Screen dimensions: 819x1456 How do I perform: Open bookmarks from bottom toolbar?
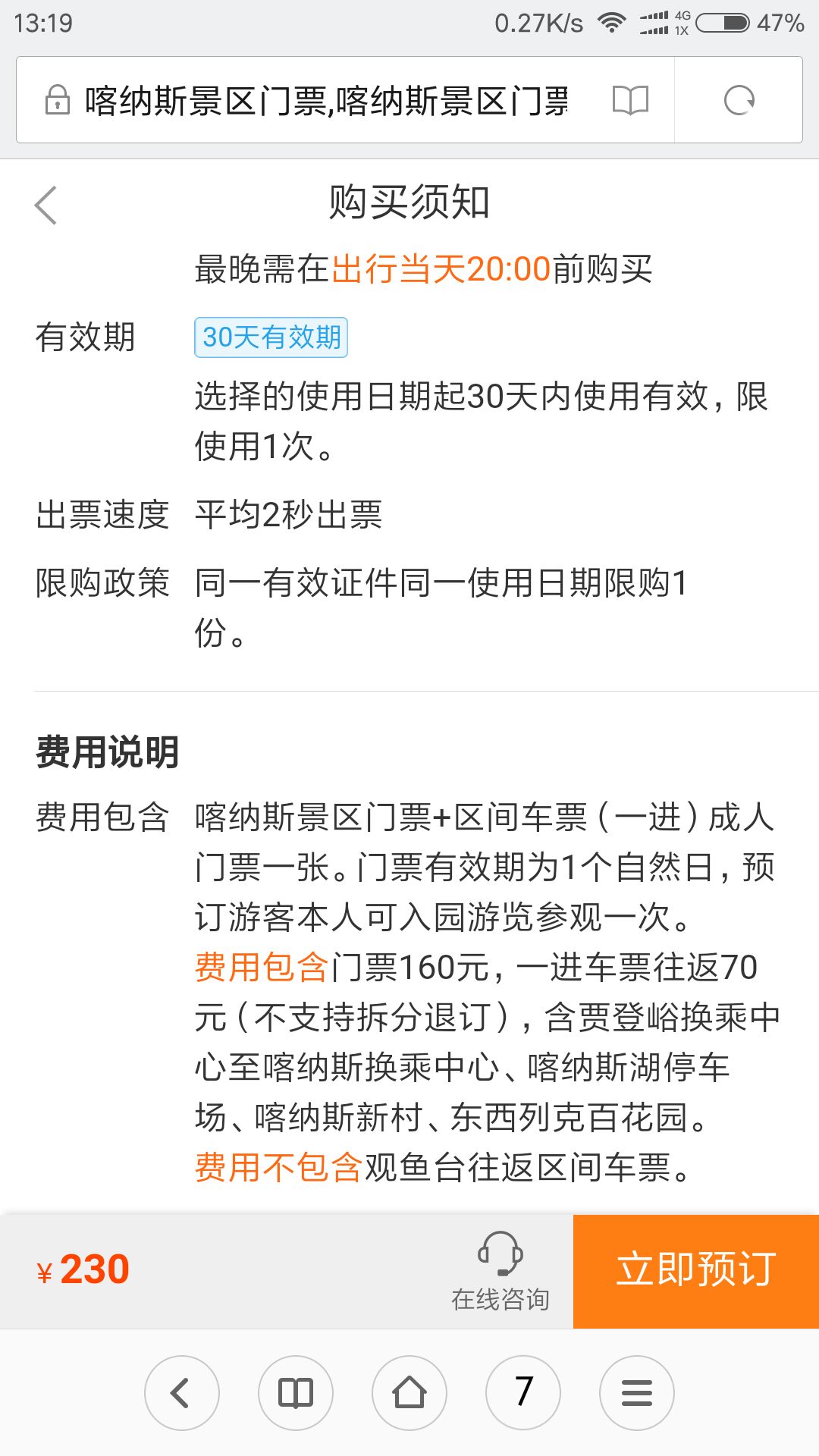(x=296, y=1393)
